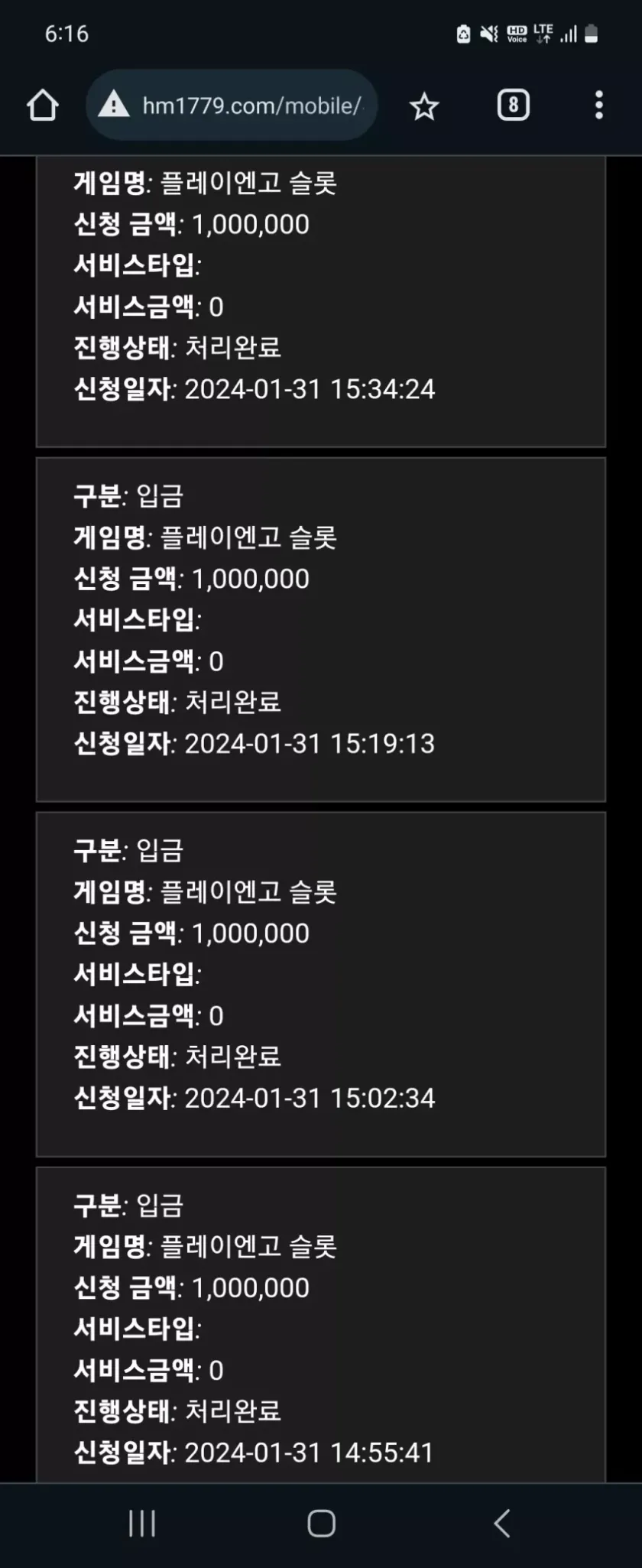Viewport: 642px width, 1568px height.
Task: Open the browser overflow menu
Action: (x=599, y=106)
